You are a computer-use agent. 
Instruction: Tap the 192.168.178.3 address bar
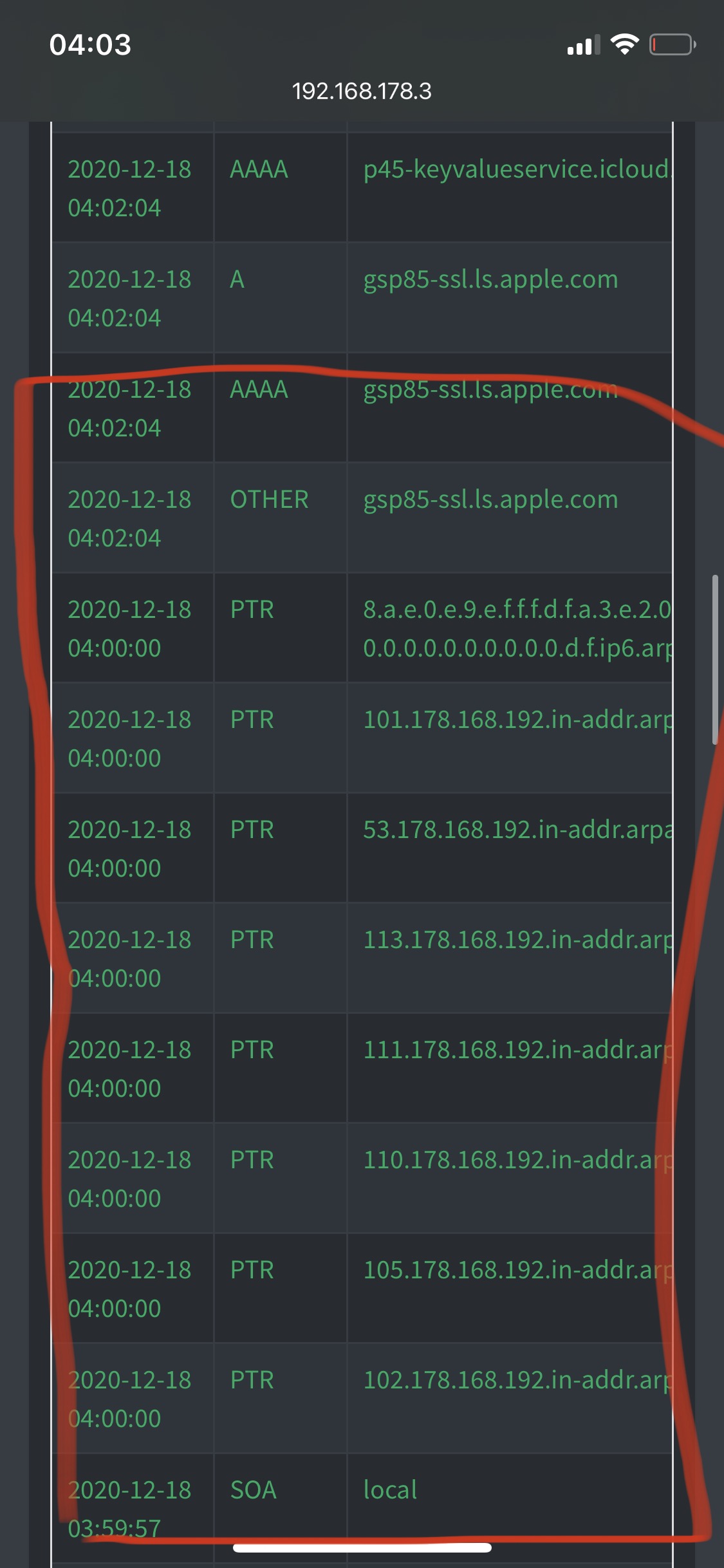pyautogui.click(x=362, y=91)
